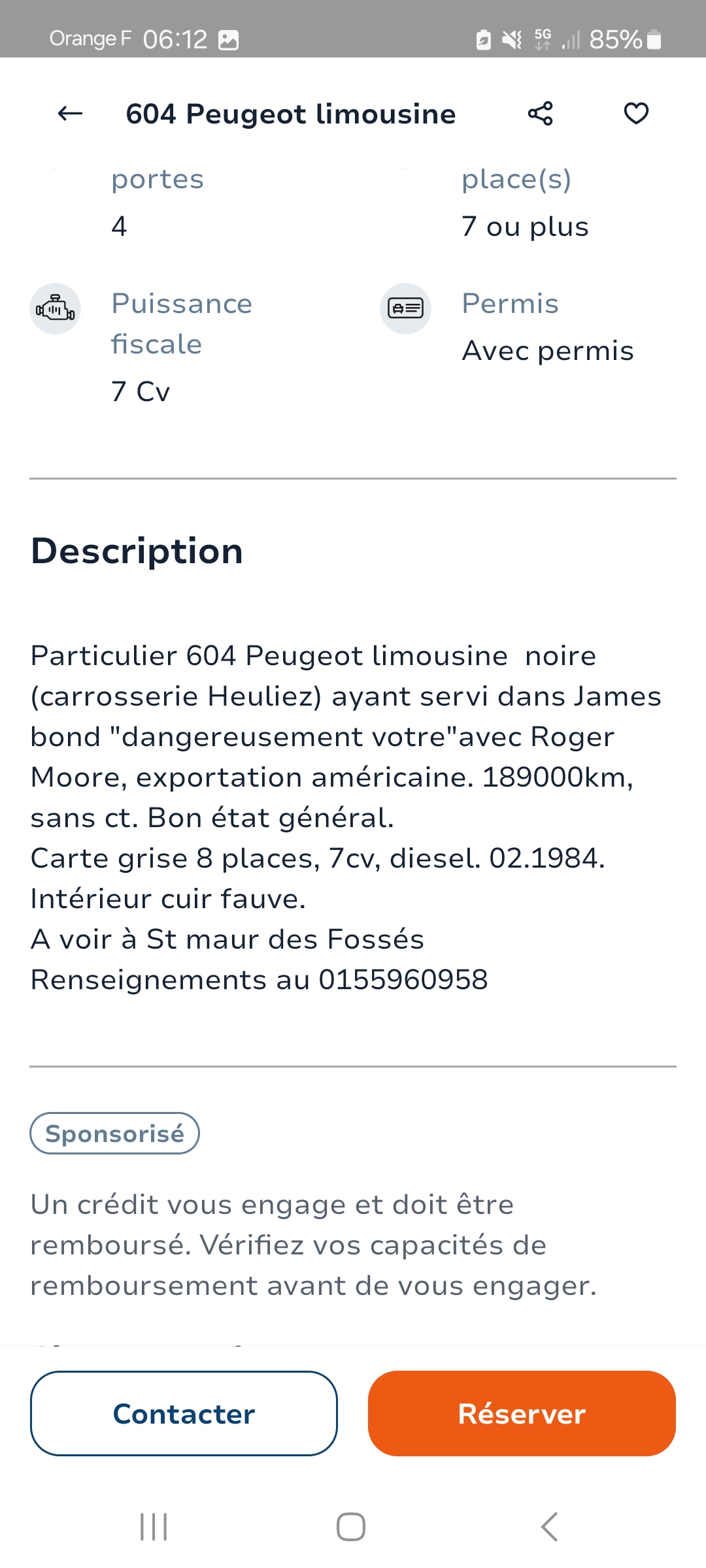The height and width of the screenshot is (1568, 706).
Task: Open recent apps from the navigation bar
Action: coord(154,1527)
